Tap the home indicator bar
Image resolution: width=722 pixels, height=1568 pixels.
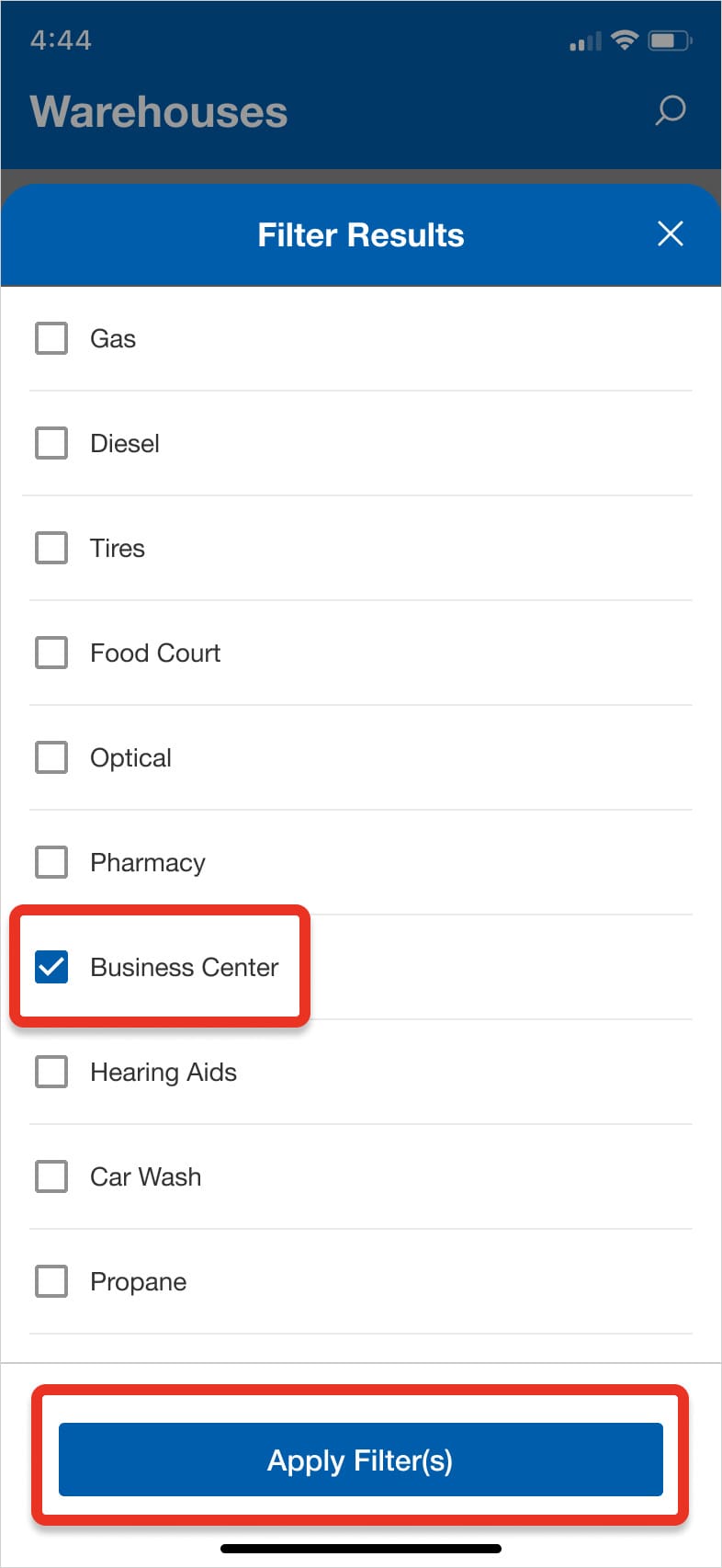361,1547
